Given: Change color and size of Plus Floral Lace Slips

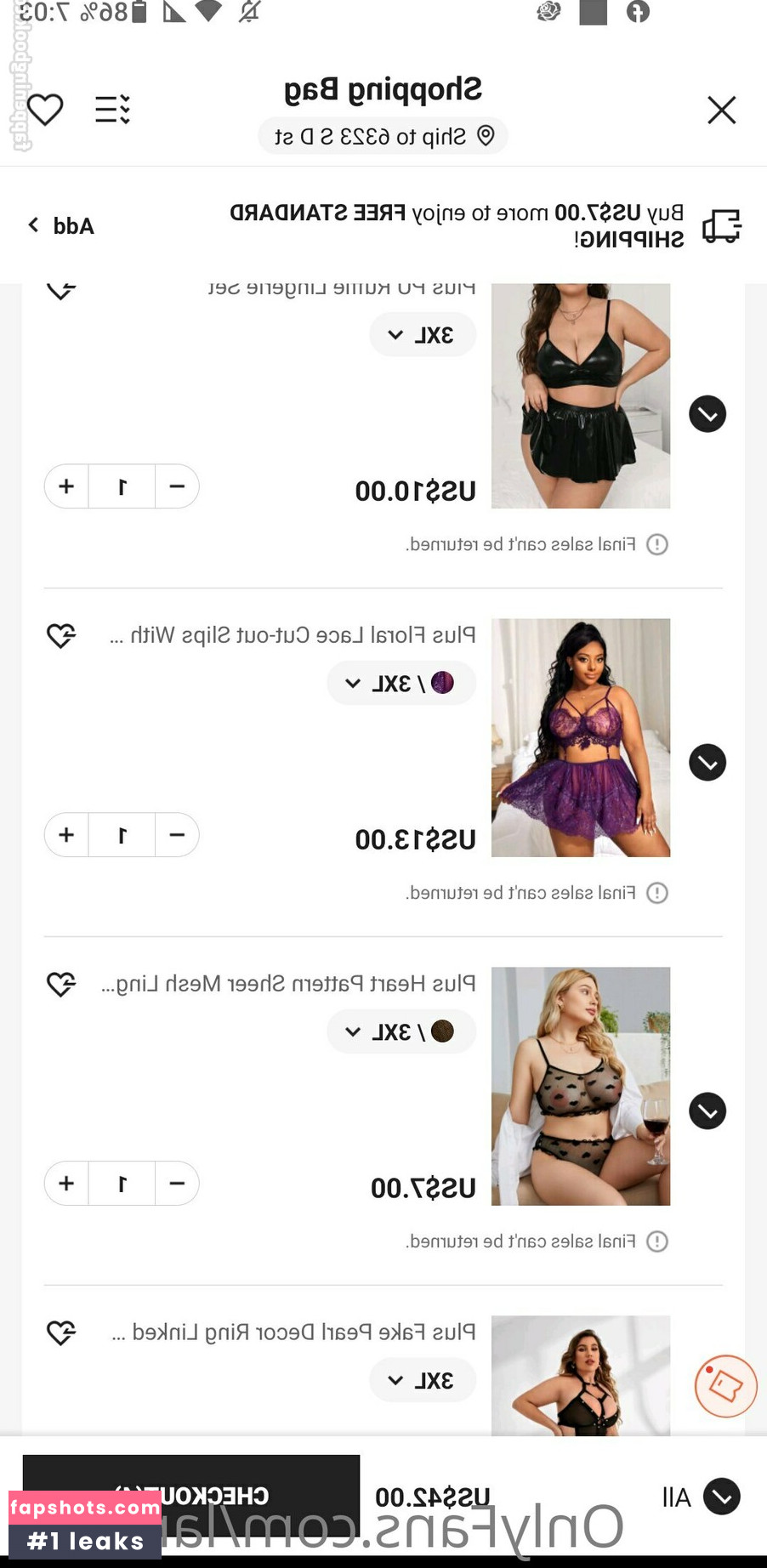Looking at the screenshot, I should point(401,683).
